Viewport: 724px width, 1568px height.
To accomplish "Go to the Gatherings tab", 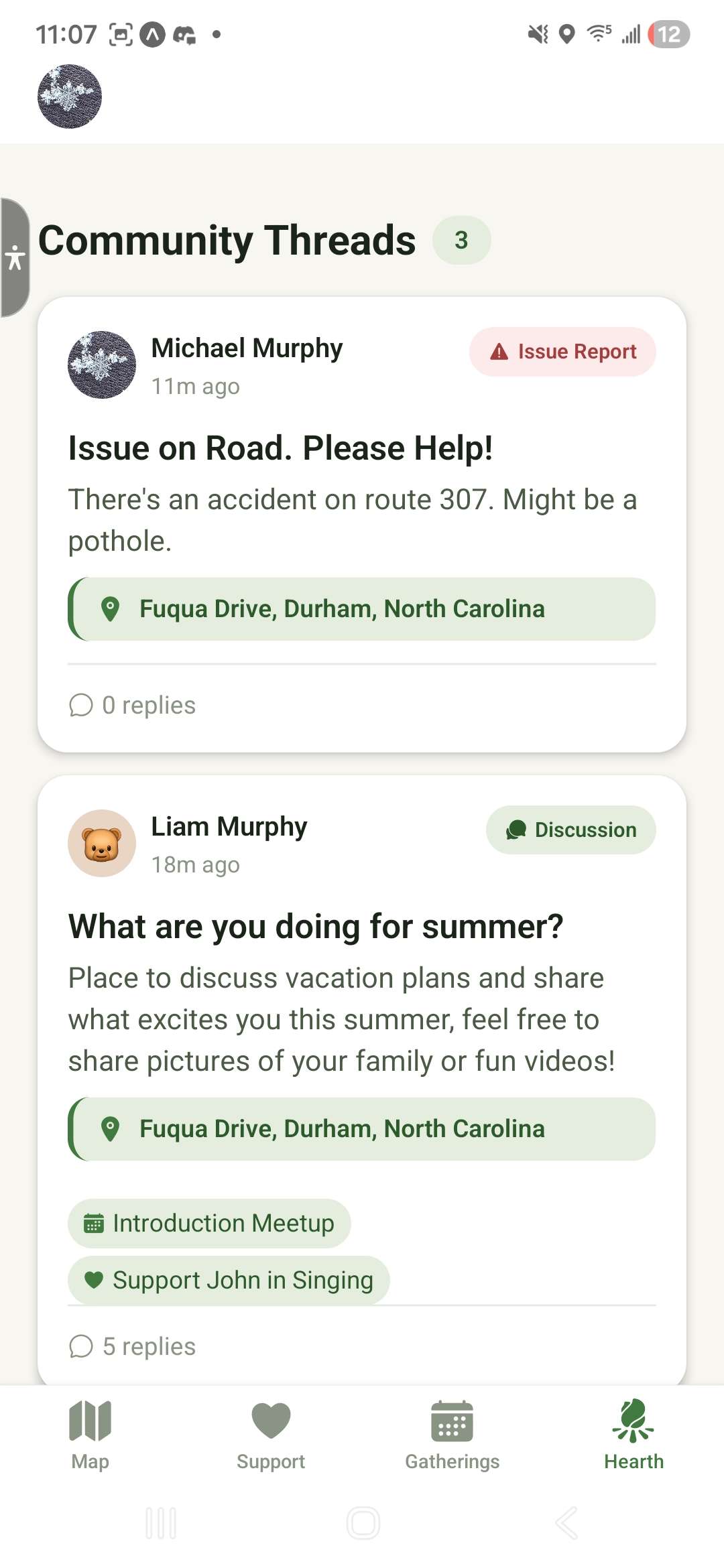I will click(452, 1434).
